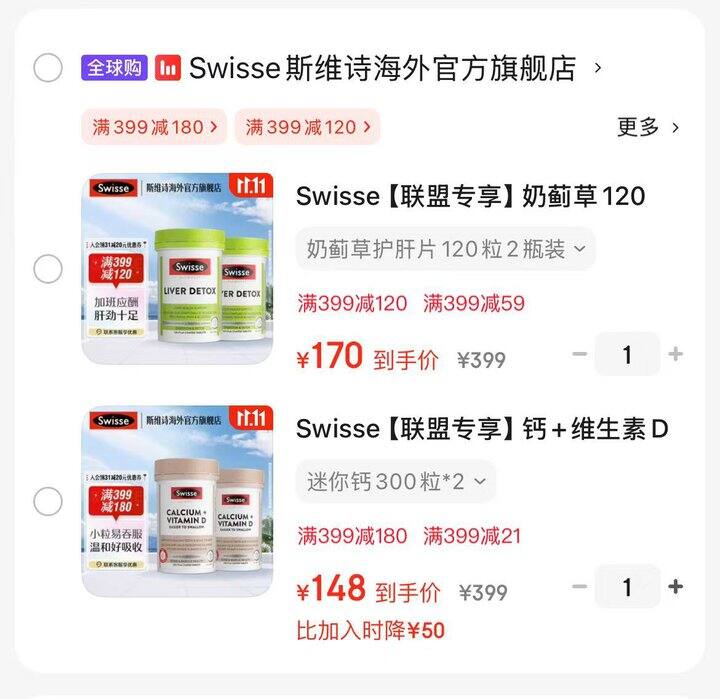Viewport: 720px width, 699px height.
Task: Open the Swisse 钙+维生素D product title
Action: (482, 429)
